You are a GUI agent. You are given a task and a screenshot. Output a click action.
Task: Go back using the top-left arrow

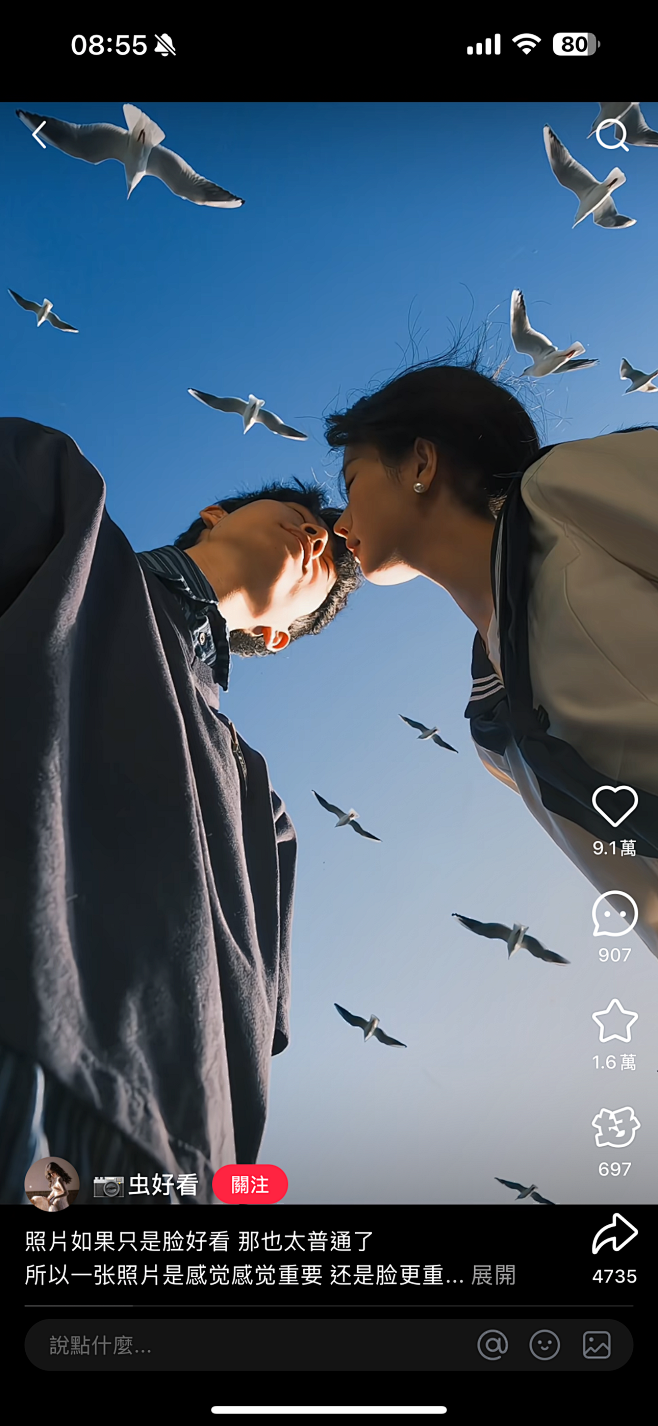[38, 133]
